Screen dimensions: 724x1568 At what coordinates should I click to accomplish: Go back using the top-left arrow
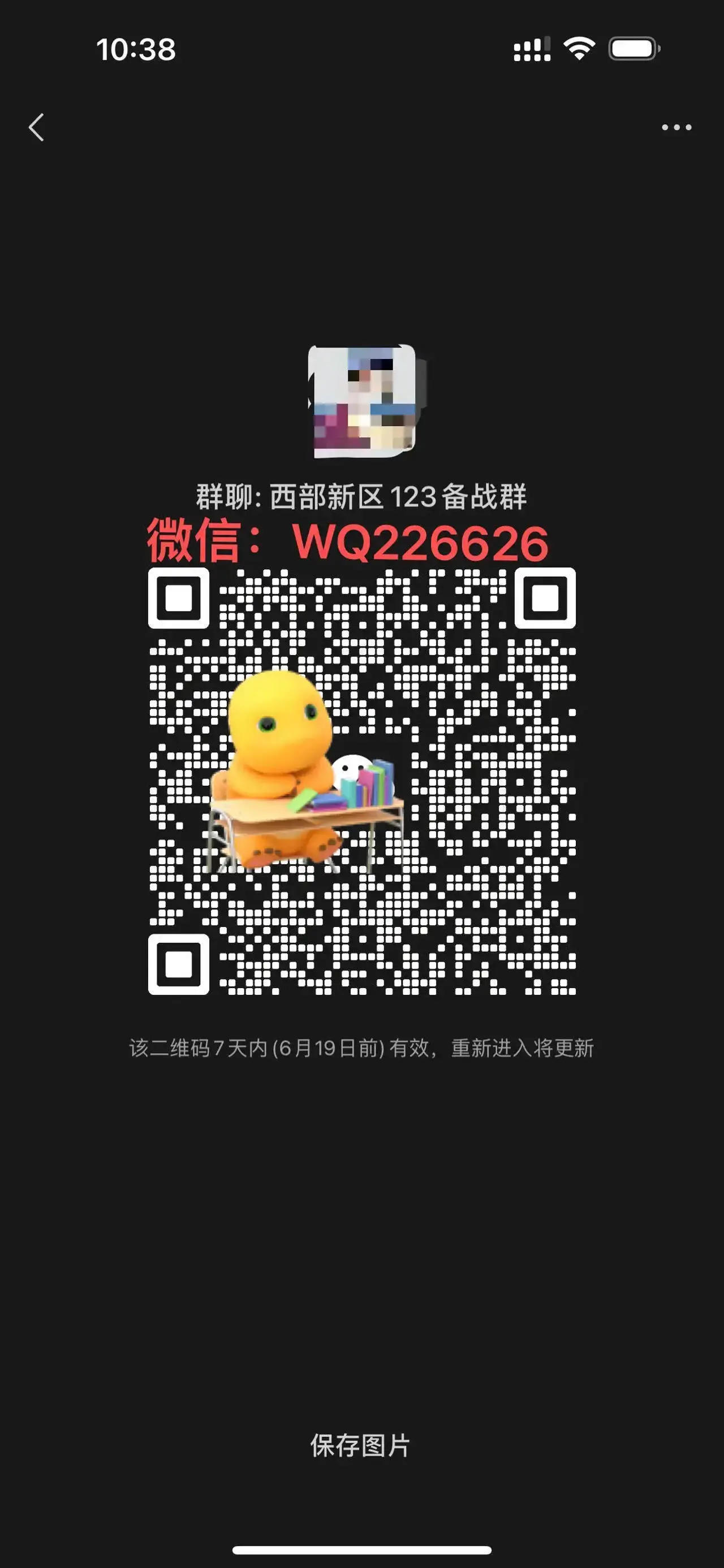click(x=37, y=127)
